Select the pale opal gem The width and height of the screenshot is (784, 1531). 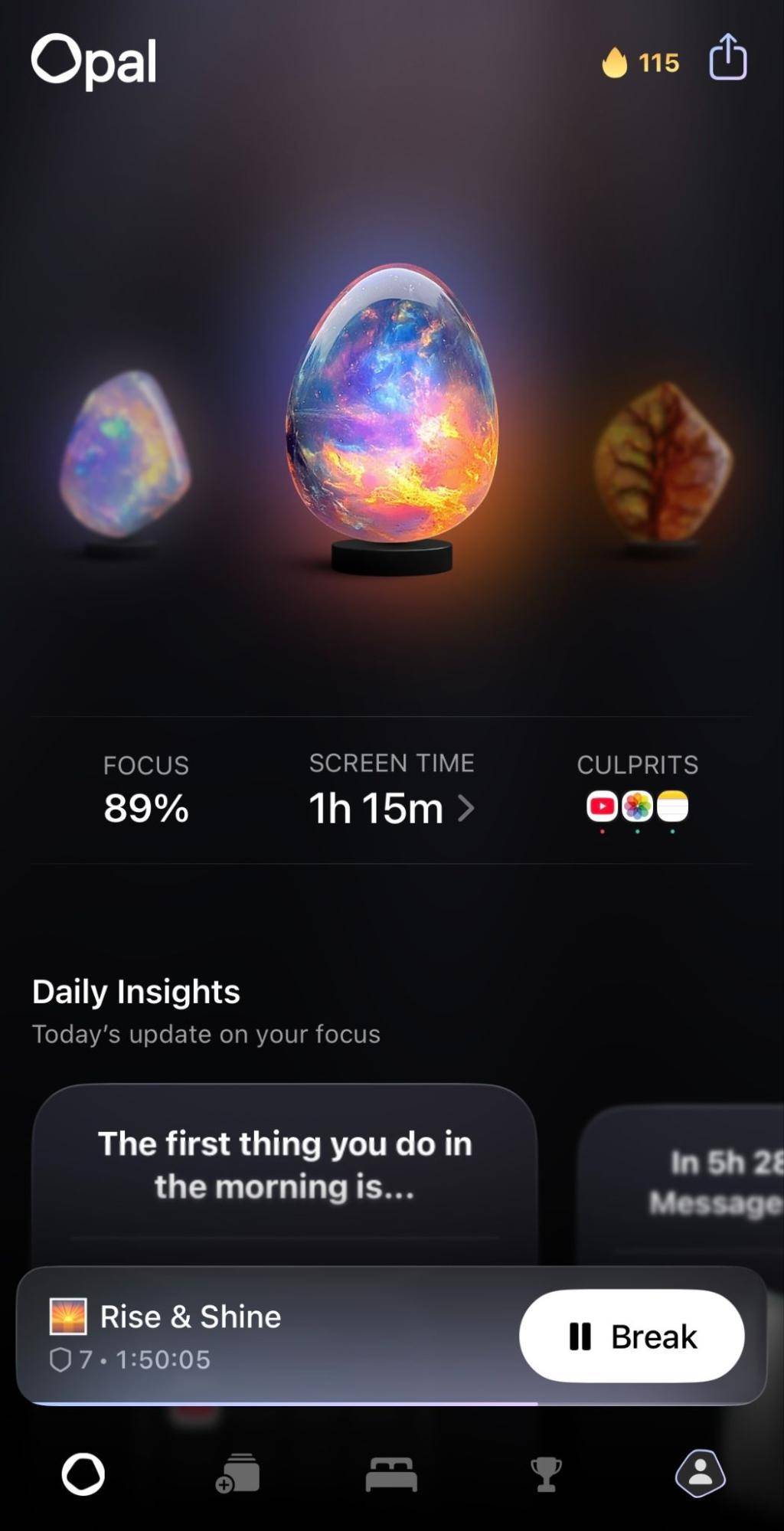[x=125, y=455]
